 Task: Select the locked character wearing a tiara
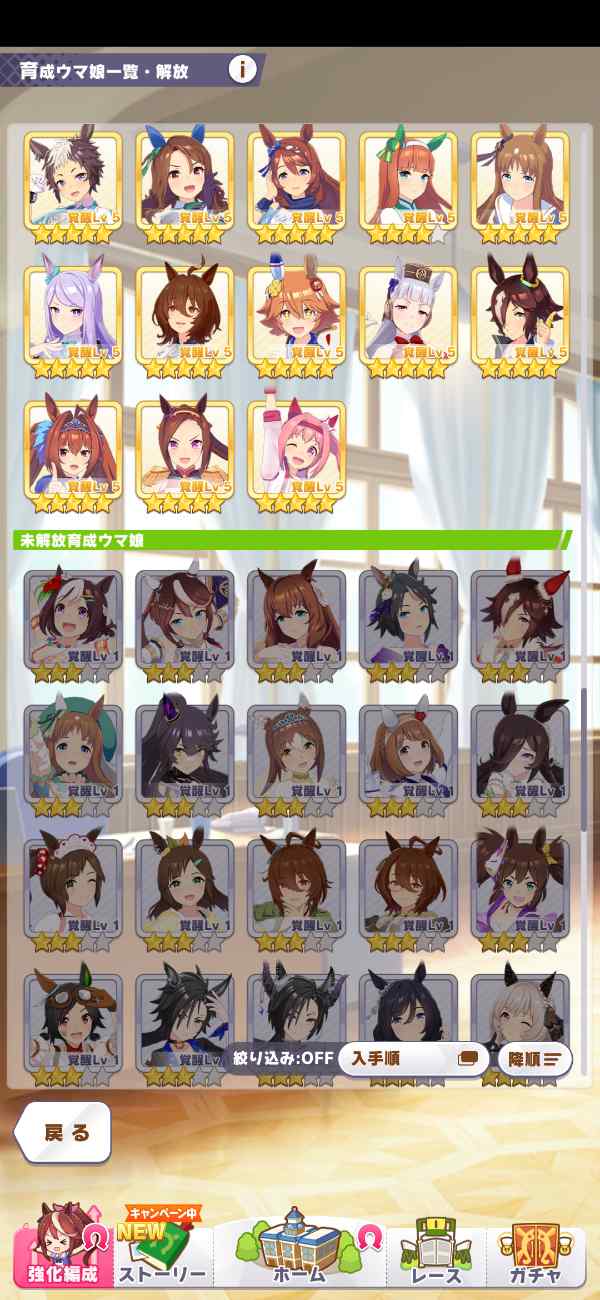(x=296, y=752)
